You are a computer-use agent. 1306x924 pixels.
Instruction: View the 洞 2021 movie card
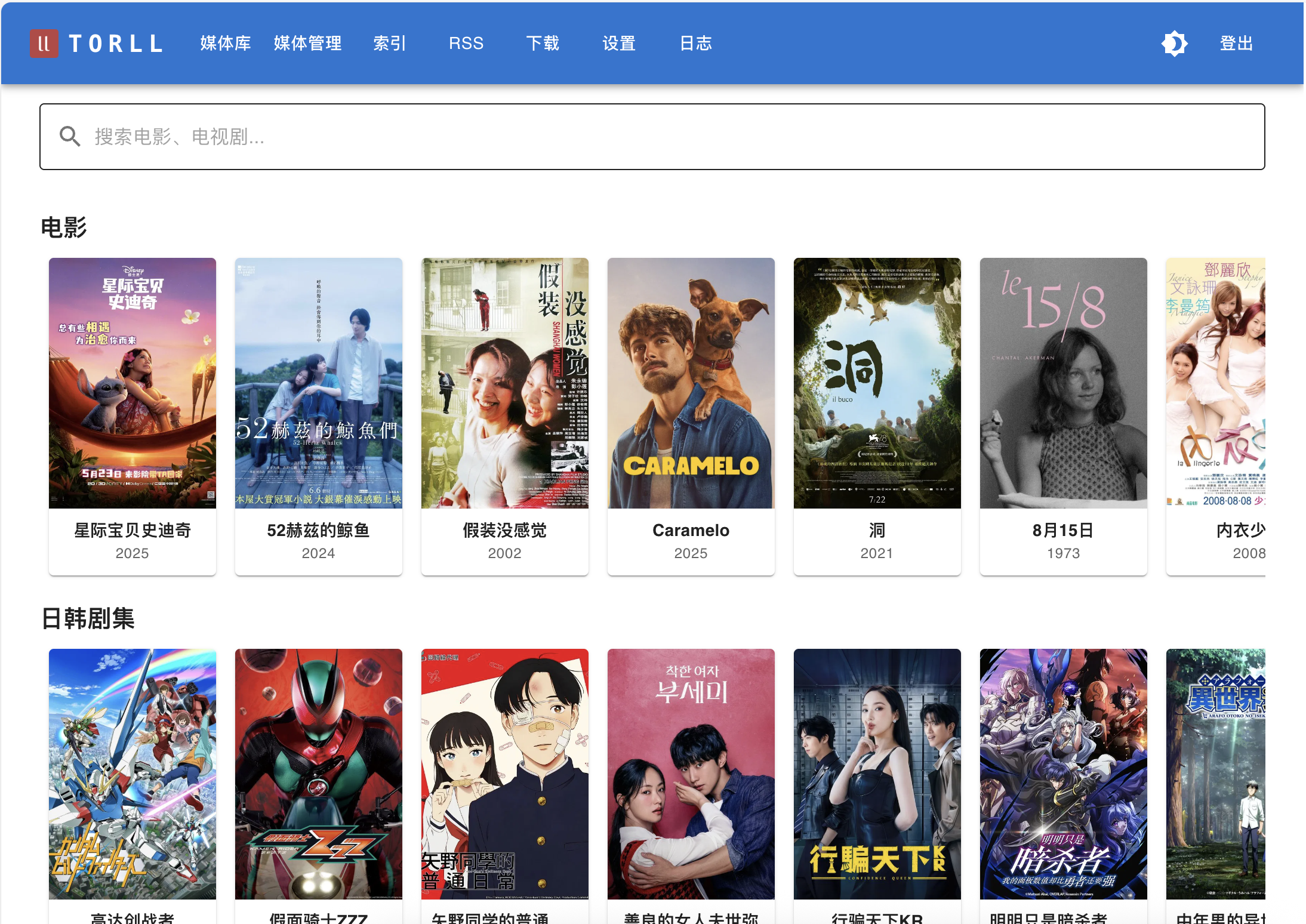click(877, 415)
